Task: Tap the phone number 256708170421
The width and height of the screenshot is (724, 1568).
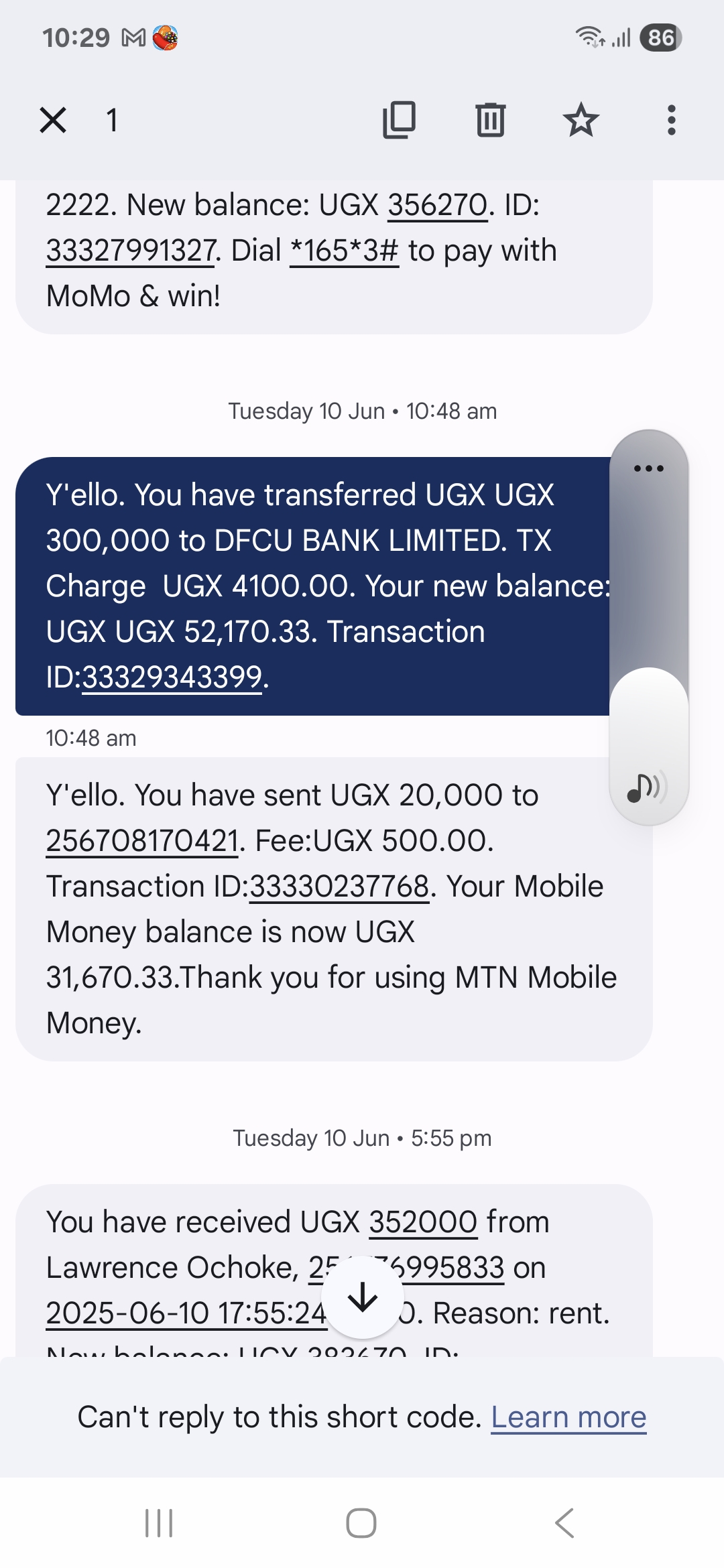Action: pos(142,841)
